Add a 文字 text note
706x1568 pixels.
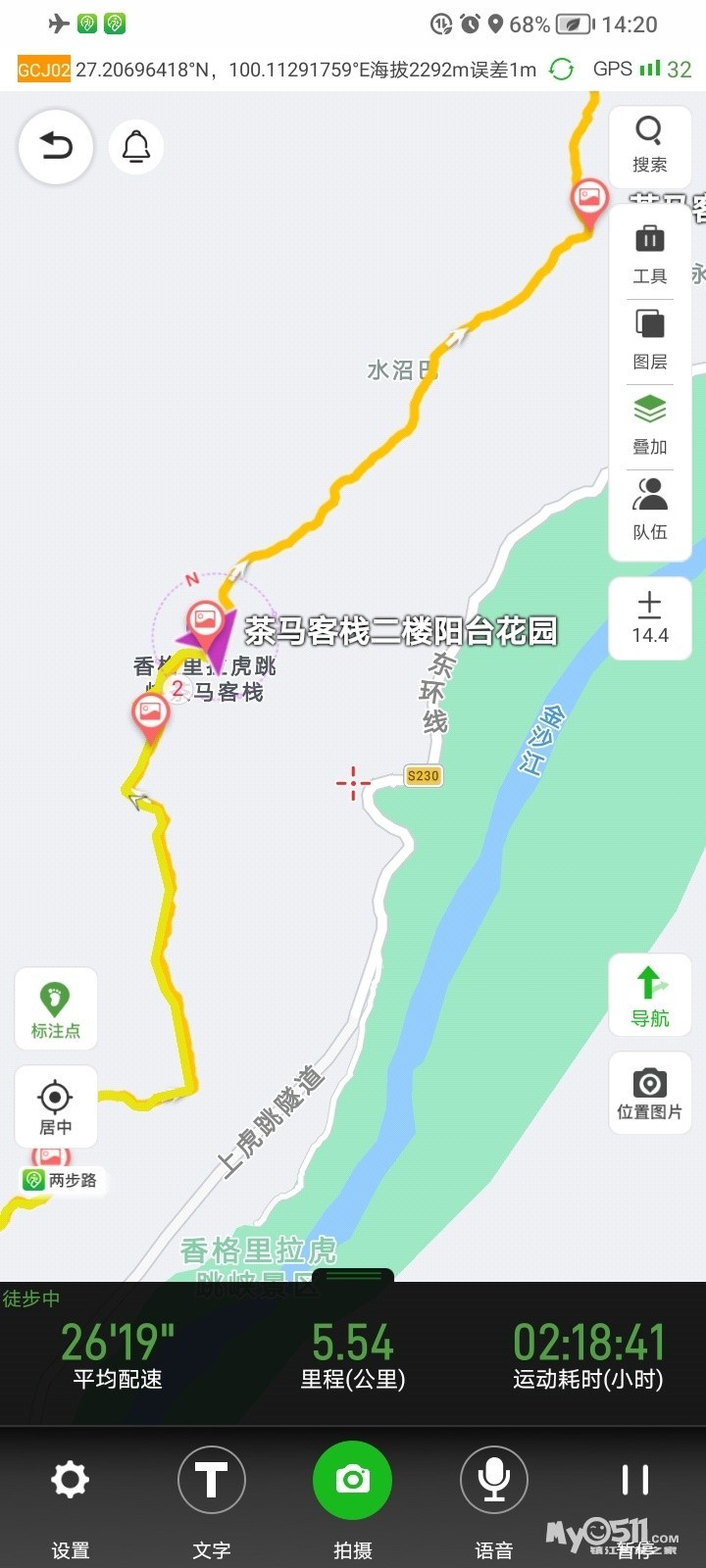(212, 1494)
